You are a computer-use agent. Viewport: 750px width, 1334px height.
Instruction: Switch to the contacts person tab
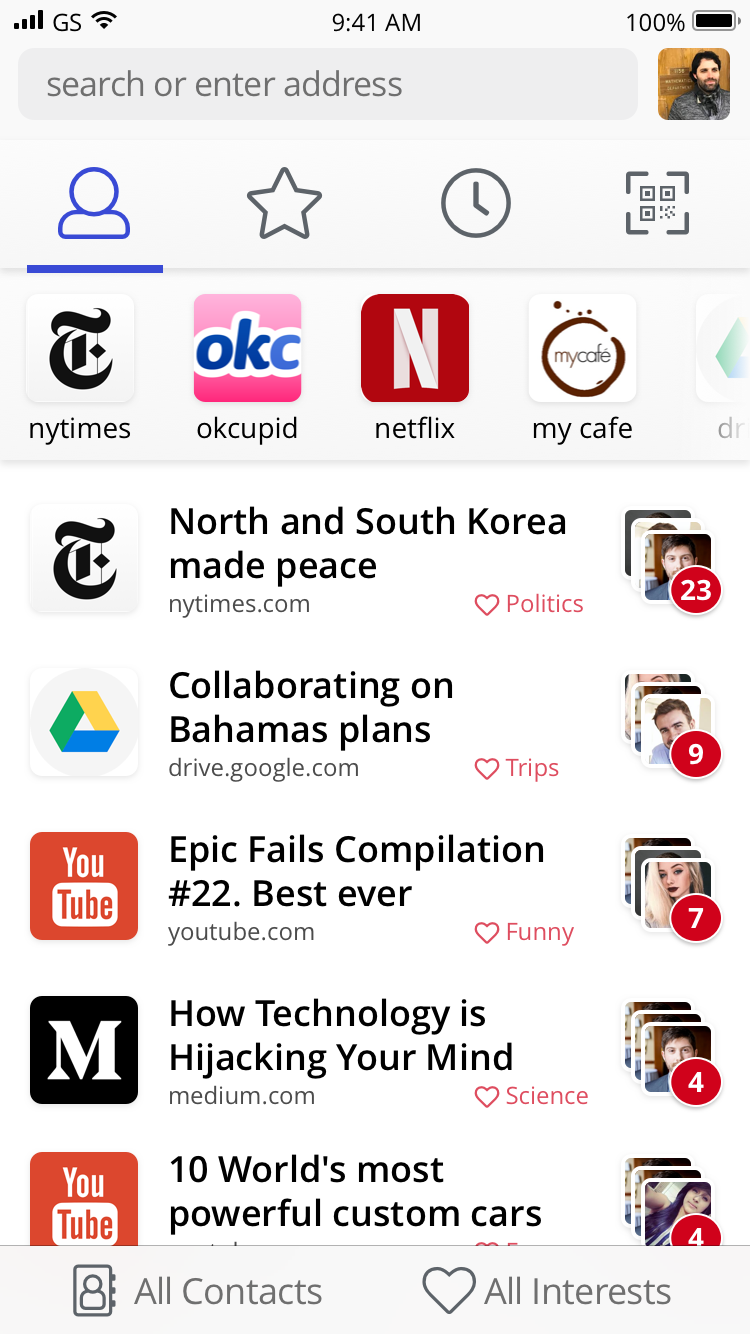(x=94, y=205)
